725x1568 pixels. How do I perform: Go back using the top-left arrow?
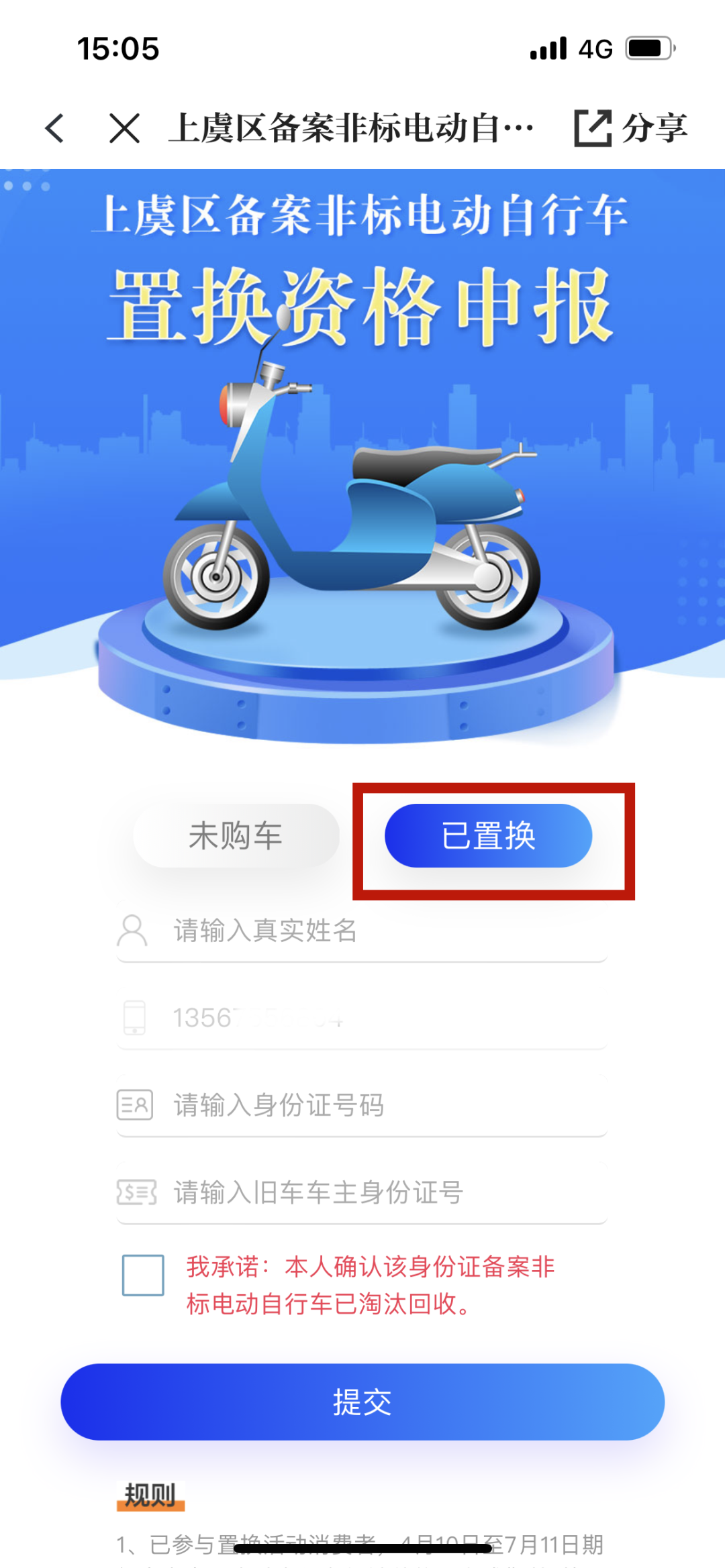pos(55,128)
